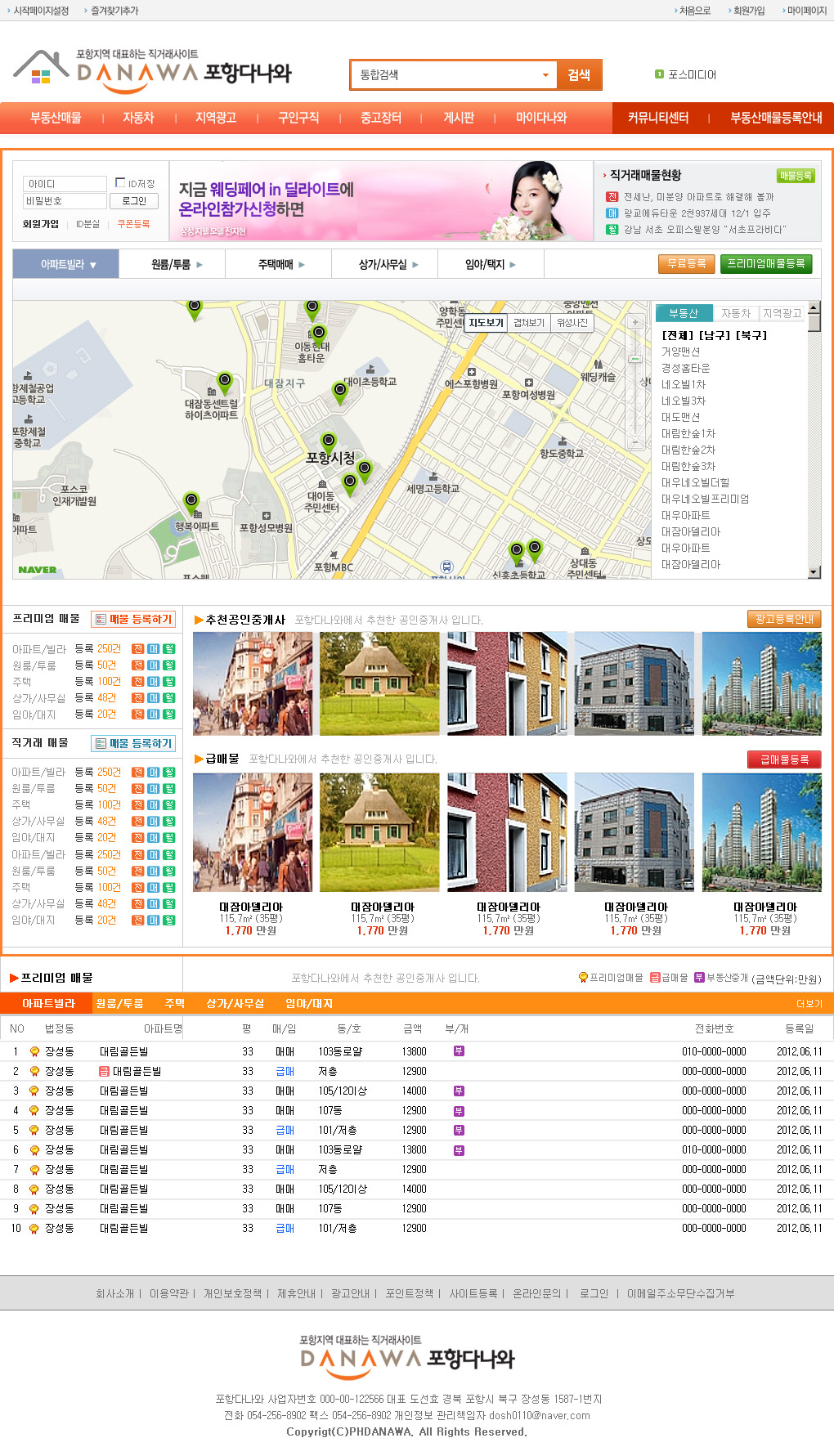This screenshot has width=834, height=1456.
Task: Open the 커뮤니티센터 menu
Action: pos(658,118)
